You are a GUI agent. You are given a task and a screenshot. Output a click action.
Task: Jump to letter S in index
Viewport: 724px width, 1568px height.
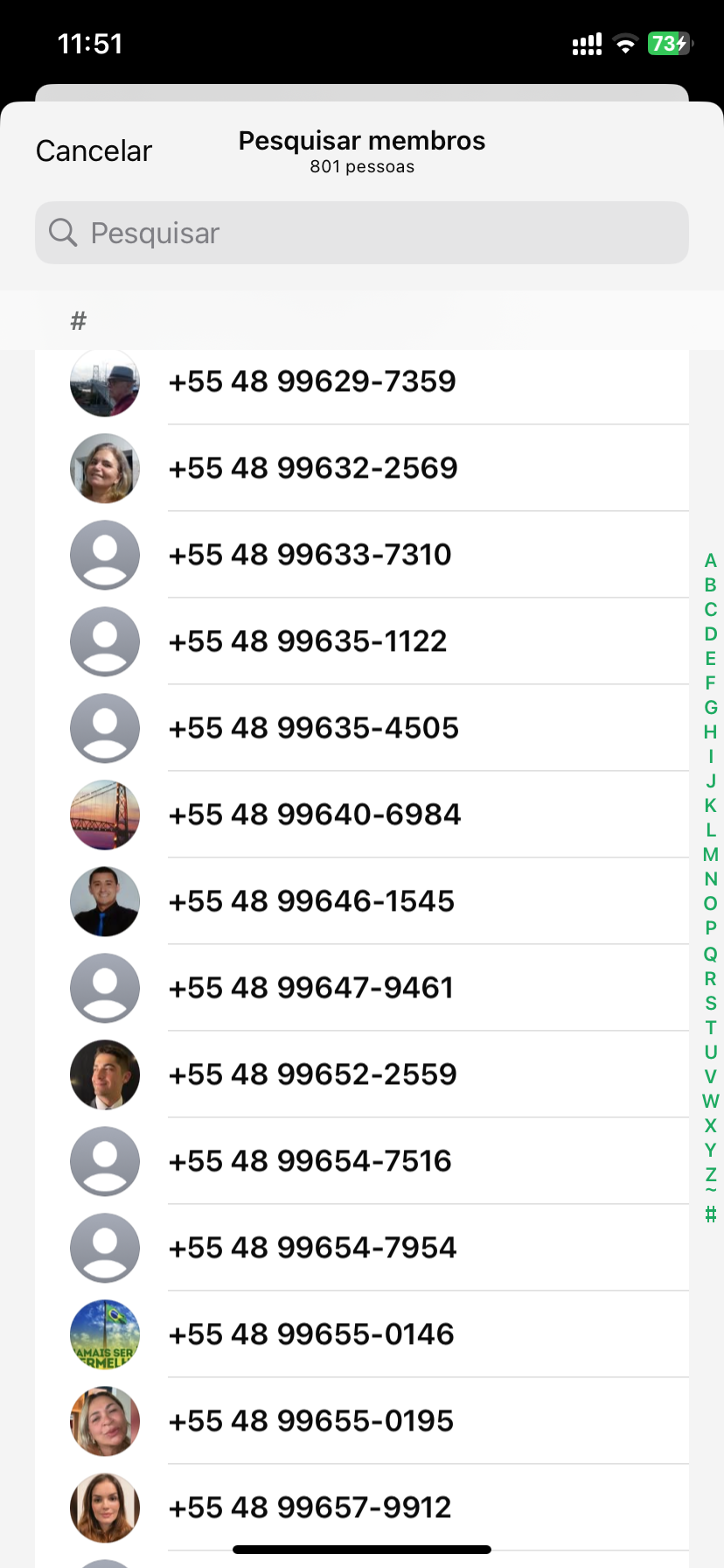[x=710, y=1003]
